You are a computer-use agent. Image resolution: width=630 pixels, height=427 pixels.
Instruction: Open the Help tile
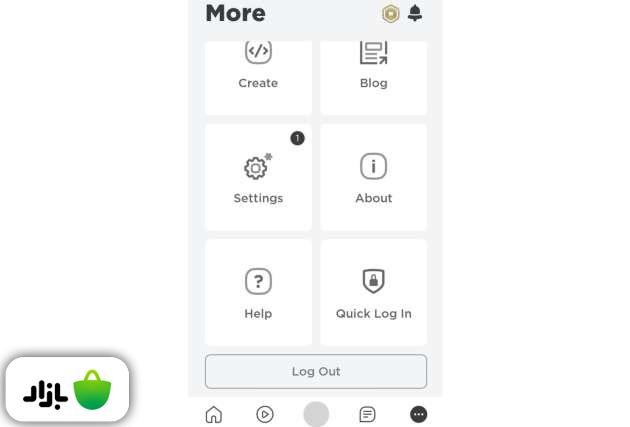[258, 292]
